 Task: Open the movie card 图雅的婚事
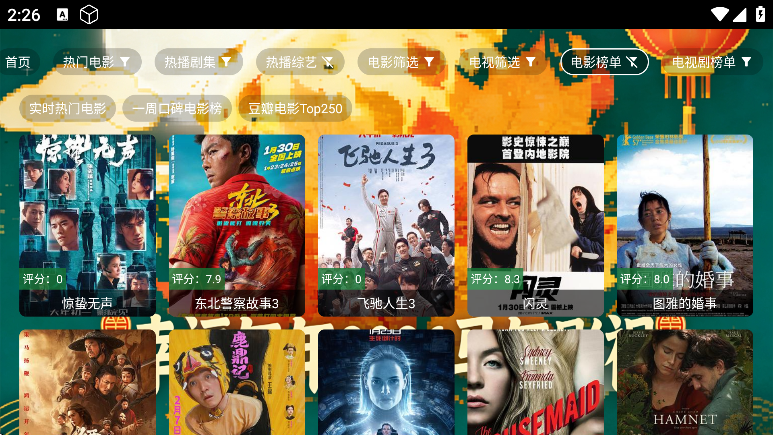(685, 225)
